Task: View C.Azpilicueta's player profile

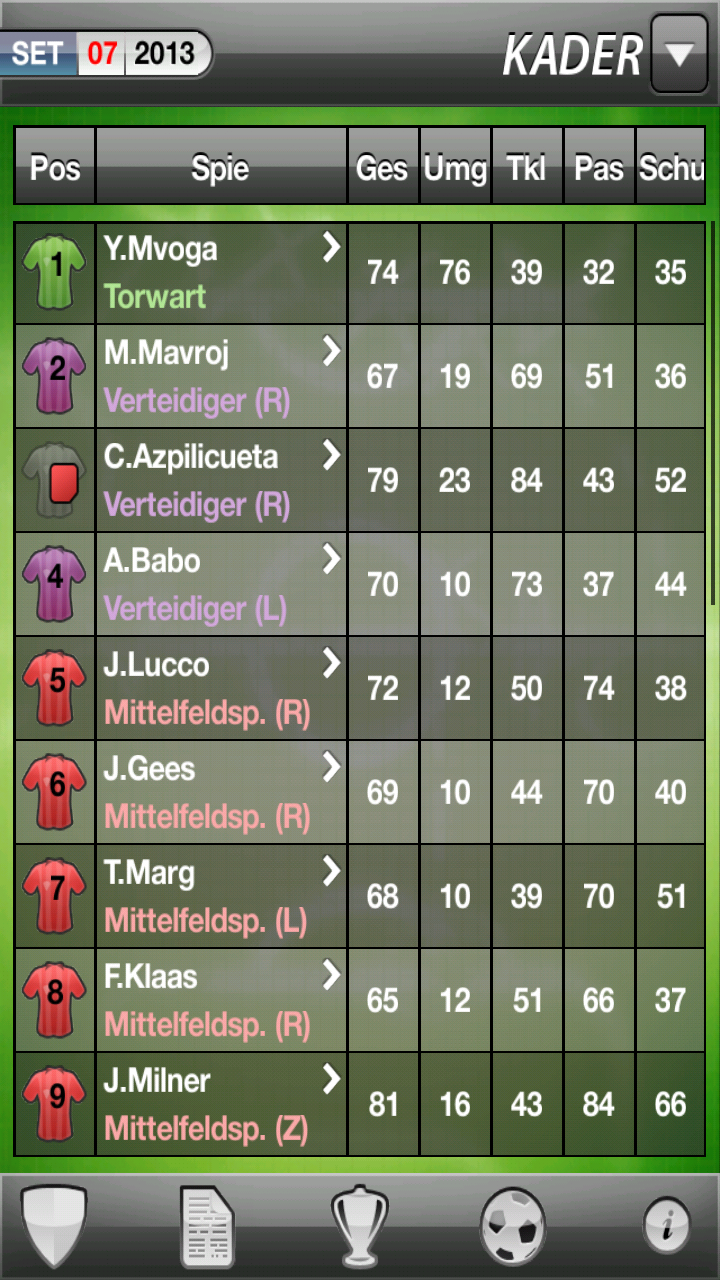Action: [x=221, y=480]
